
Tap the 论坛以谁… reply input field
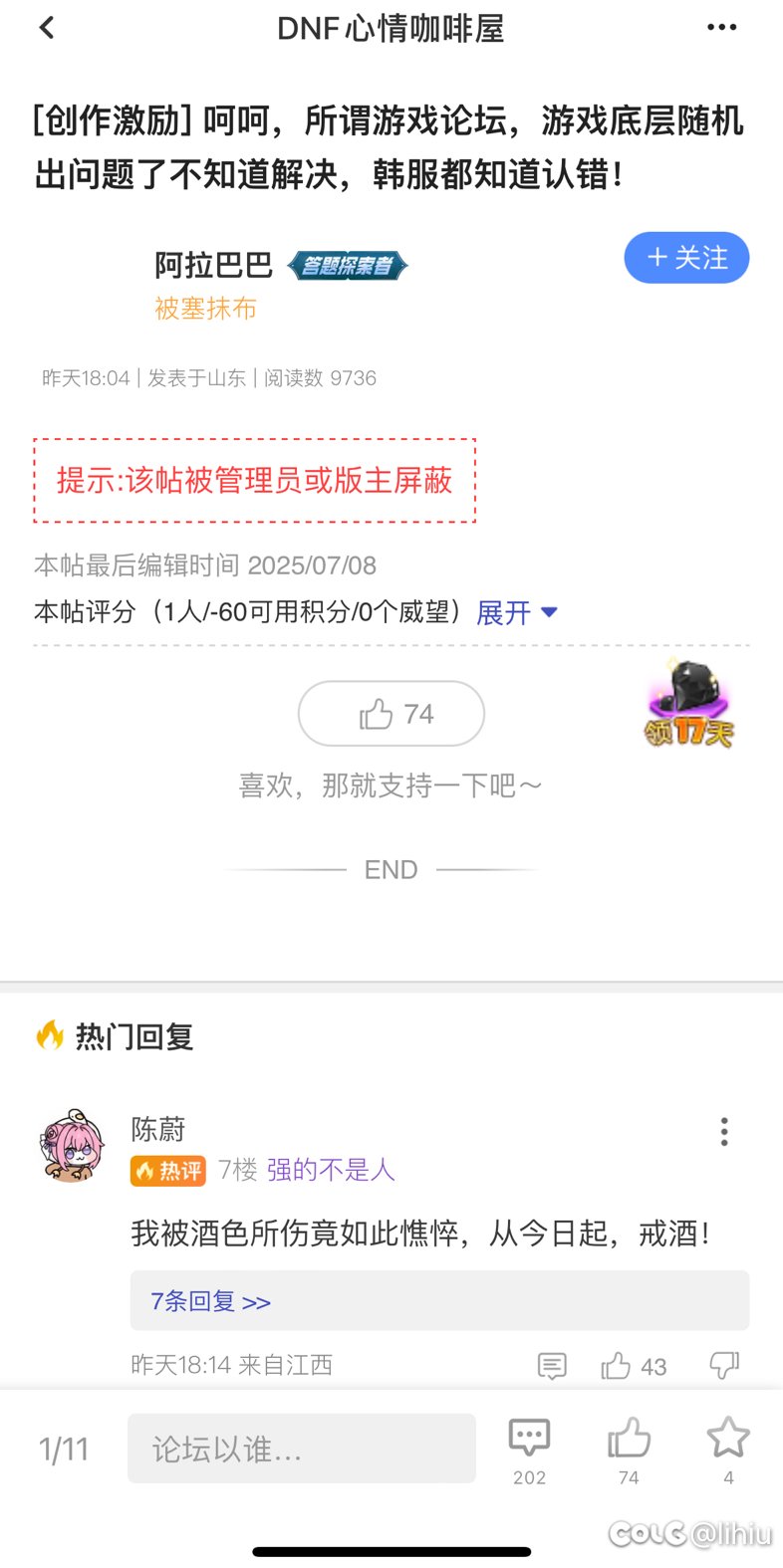[x=302, y=1449]
